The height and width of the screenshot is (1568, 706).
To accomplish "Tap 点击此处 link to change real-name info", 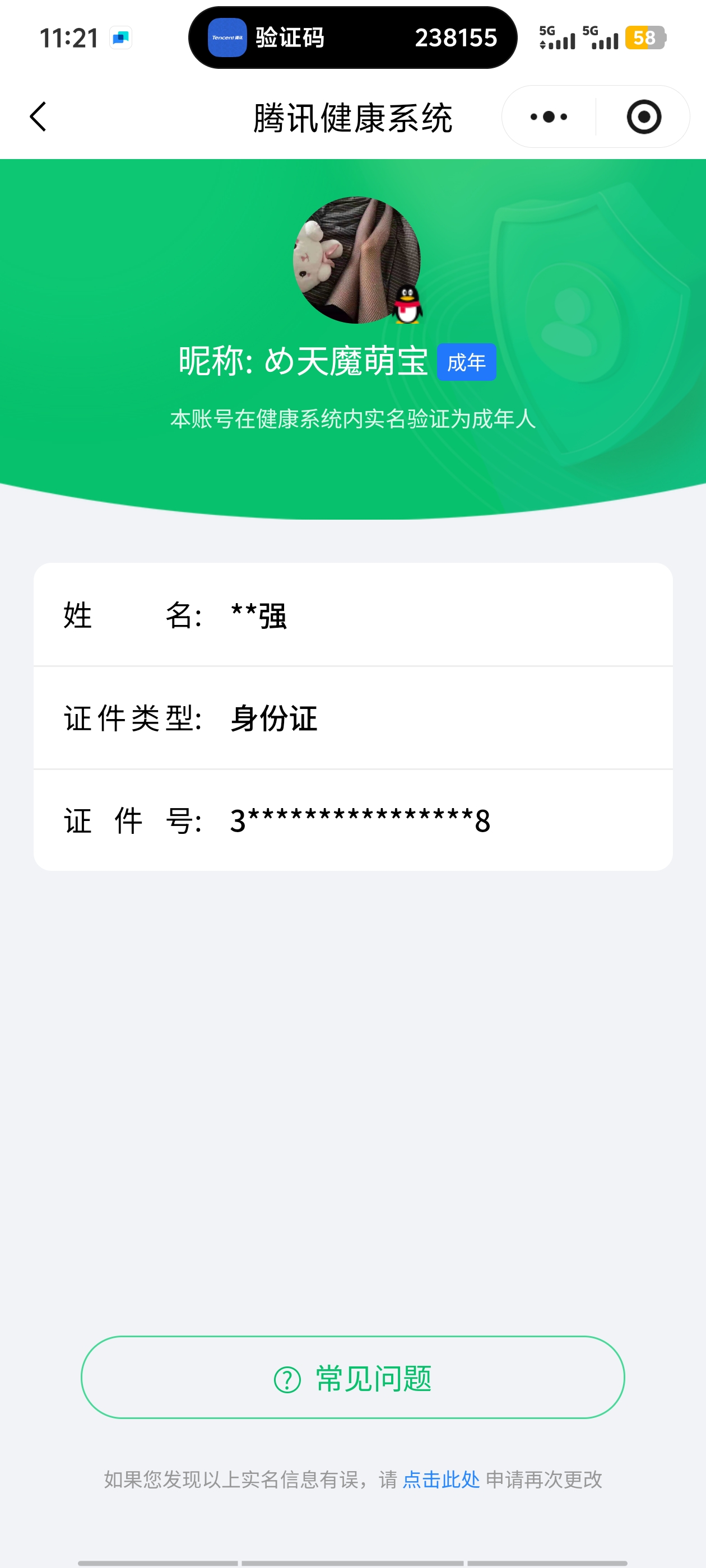I will (441, 1479).
